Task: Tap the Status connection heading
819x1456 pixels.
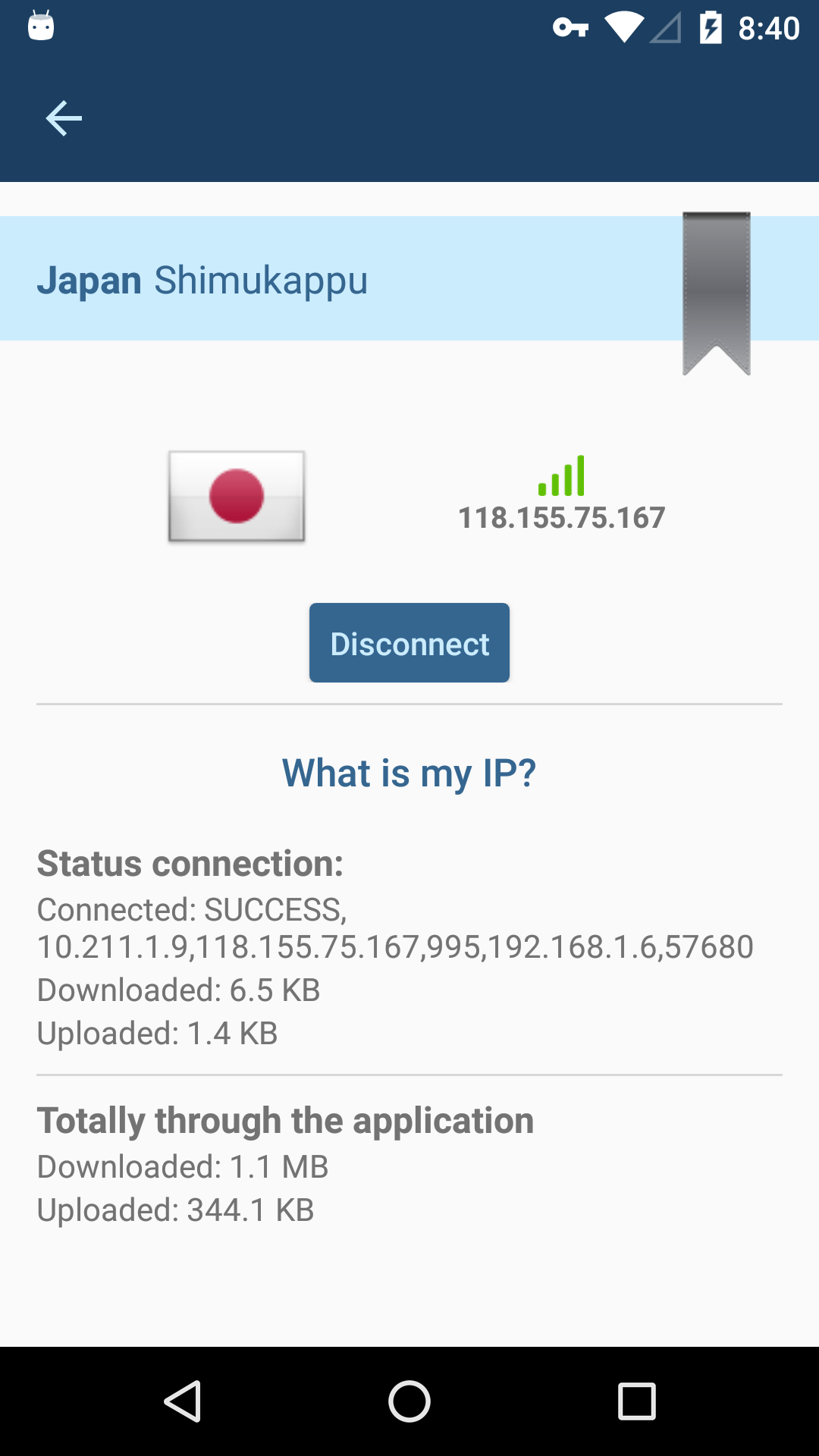Action: tap(190, 863)
